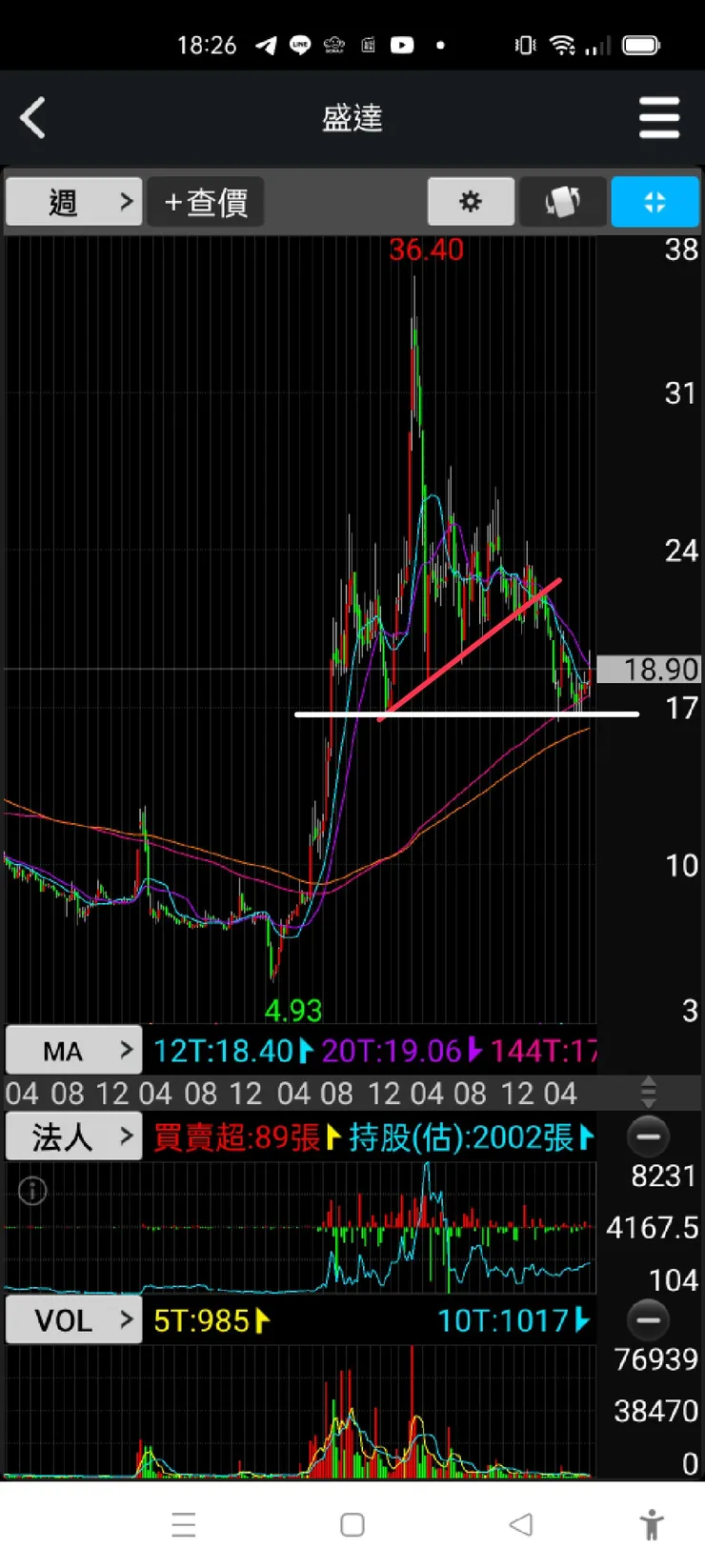Change the 法人 indicator selector

[x=74, y=1136]
